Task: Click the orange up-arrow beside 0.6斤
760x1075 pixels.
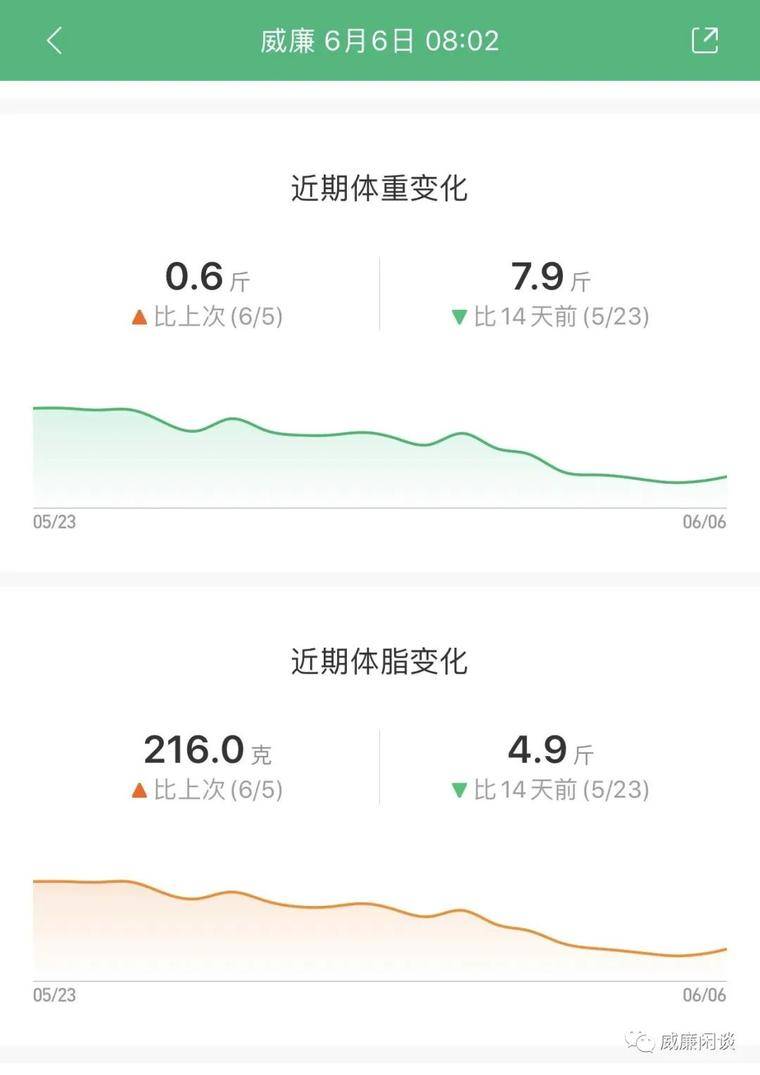Action: 139,315
